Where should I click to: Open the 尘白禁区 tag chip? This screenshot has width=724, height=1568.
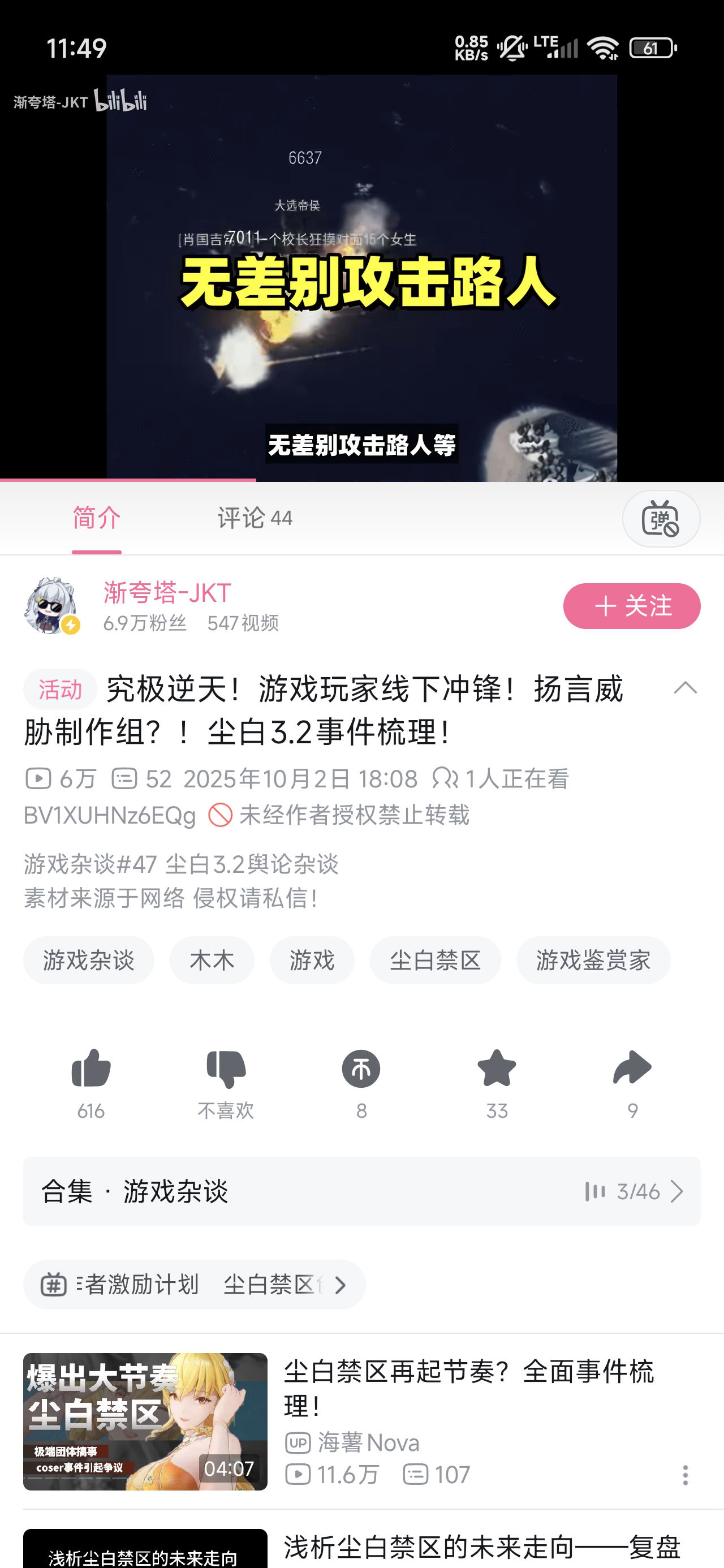[x=435, y=960]
